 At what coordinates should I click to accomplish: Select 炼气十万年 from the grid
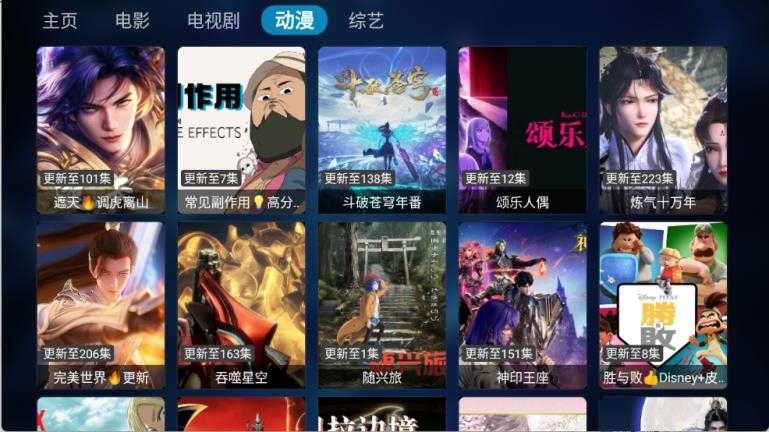663,129
